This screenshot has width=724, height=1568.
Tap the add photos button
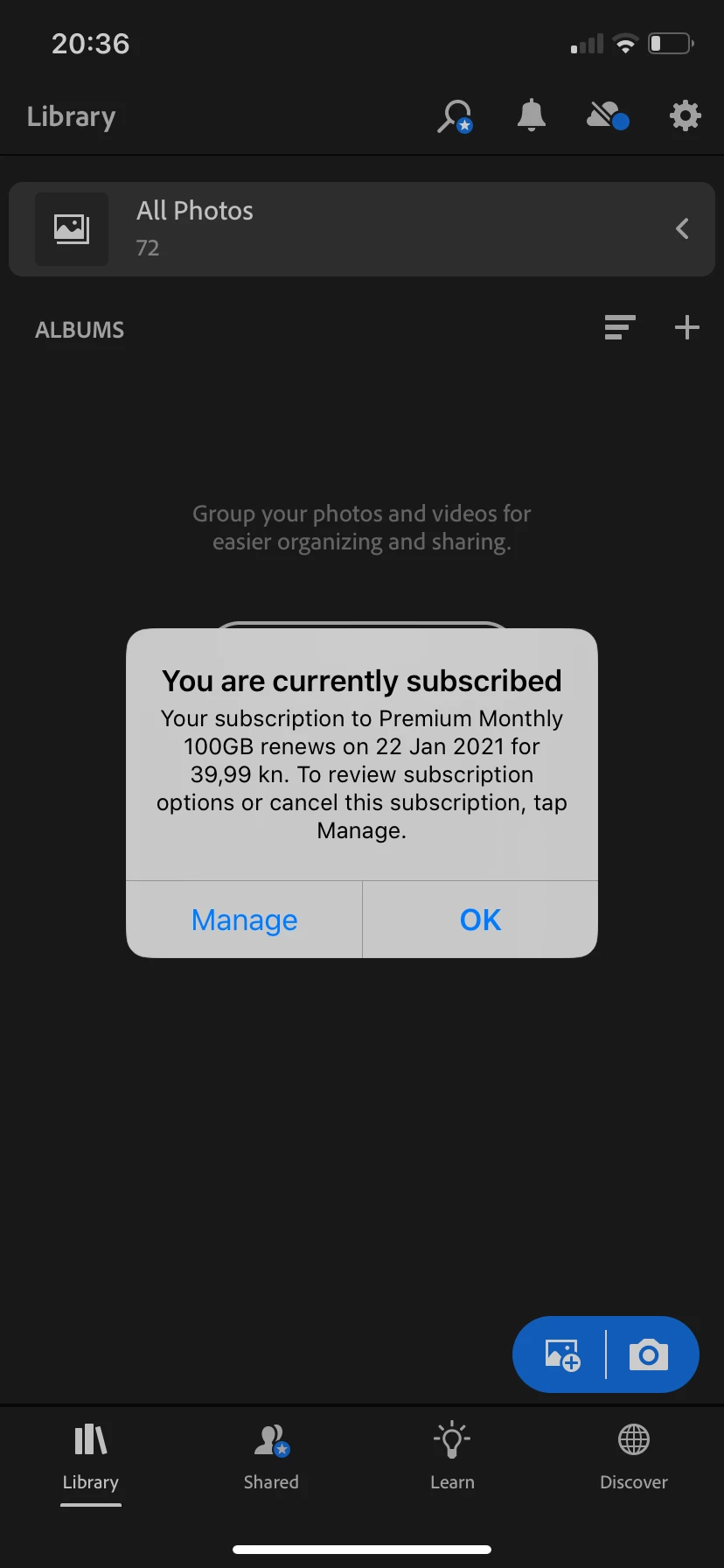(561, 1354)
